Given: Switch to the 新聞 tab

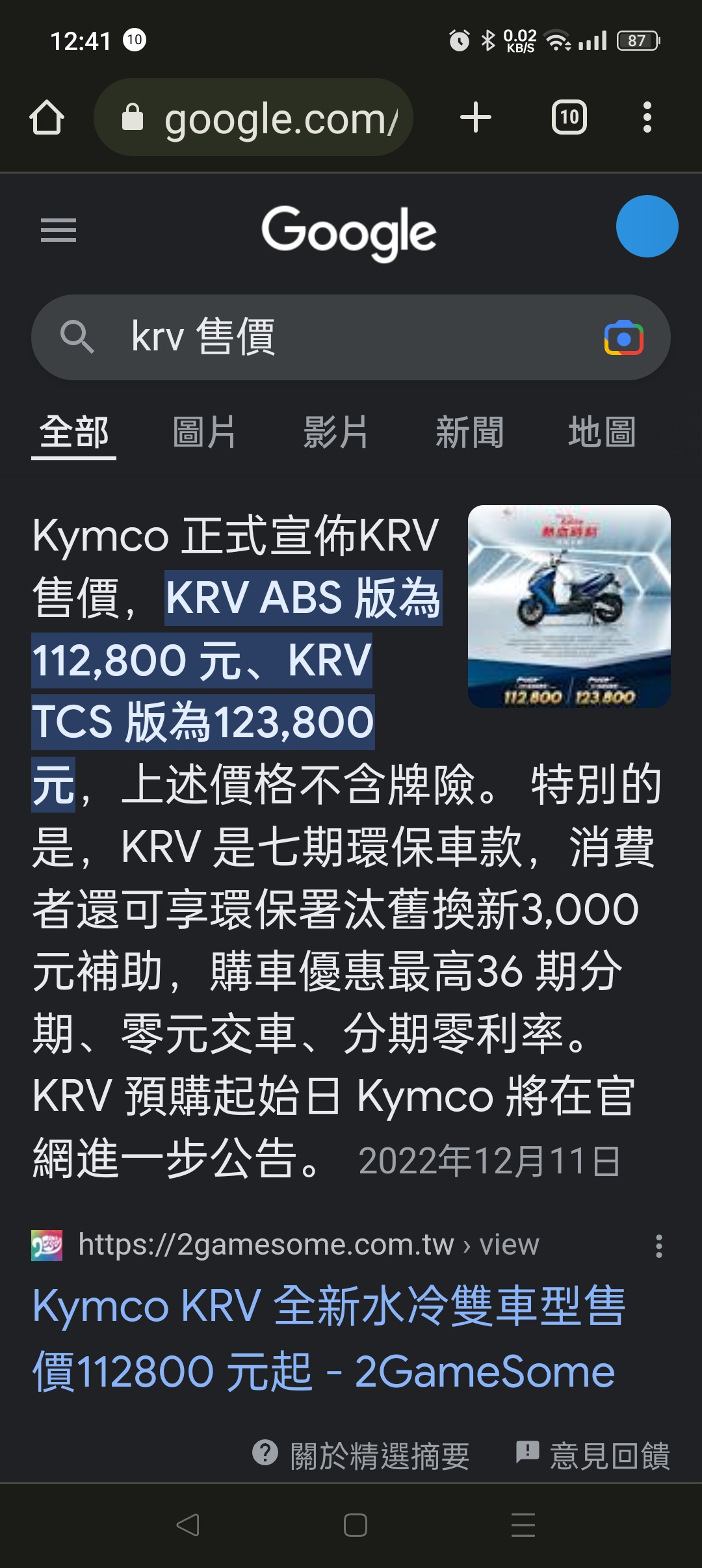Looking at the screenshot, I should pyautogui.click(x=469, y=432).
